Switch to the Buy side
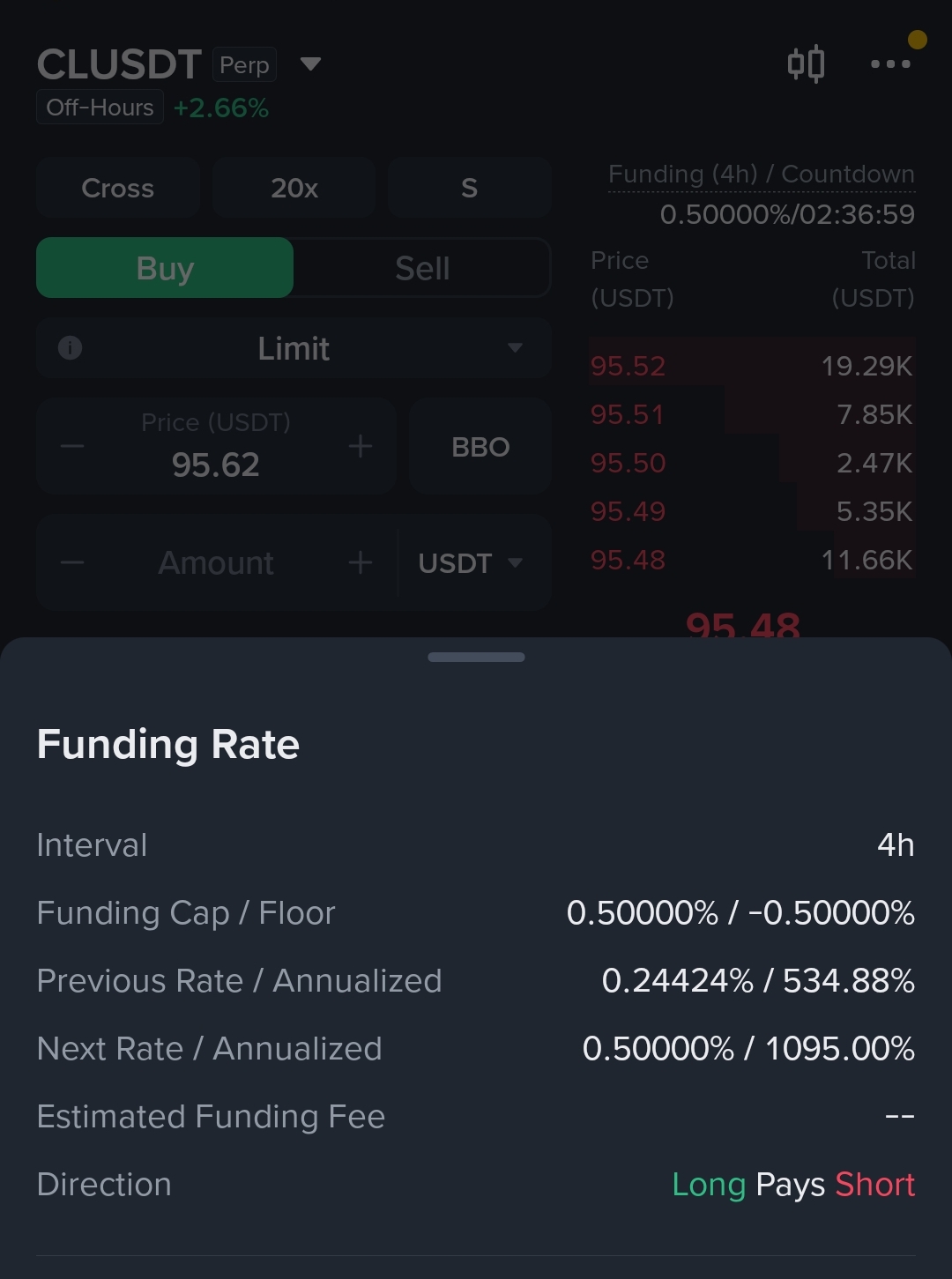 [x=165, y=268]
